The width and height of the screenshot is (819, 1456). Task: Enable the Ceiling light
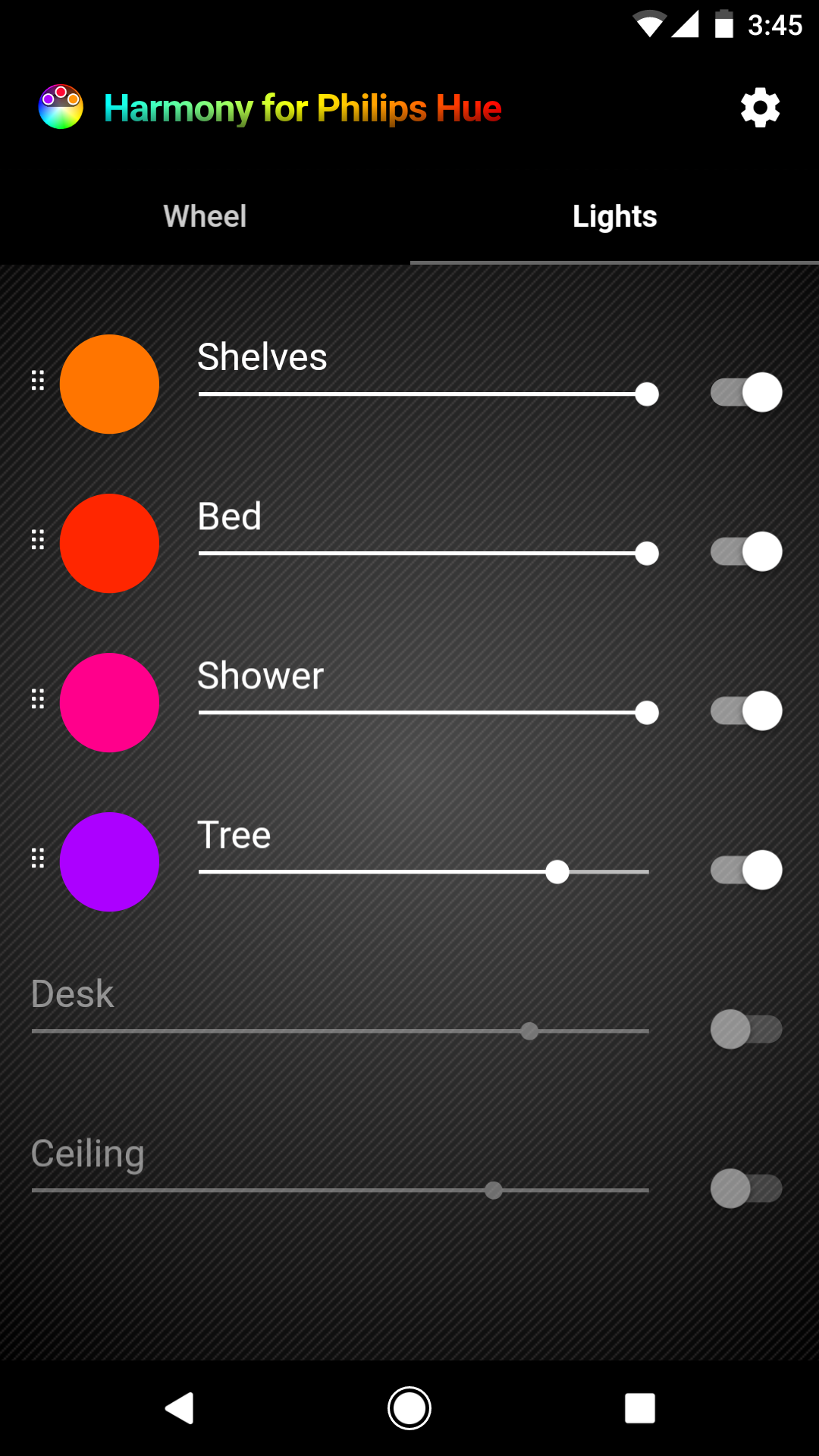[x=746, y=1189]
